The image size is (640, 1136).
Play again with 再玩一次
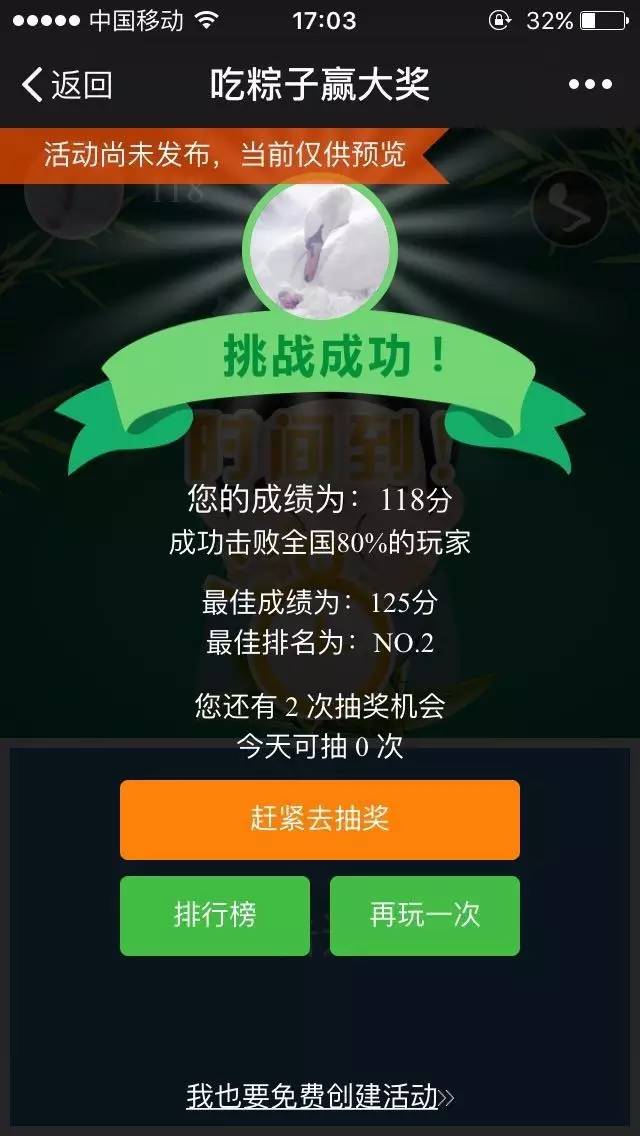[x=425, y=915]
